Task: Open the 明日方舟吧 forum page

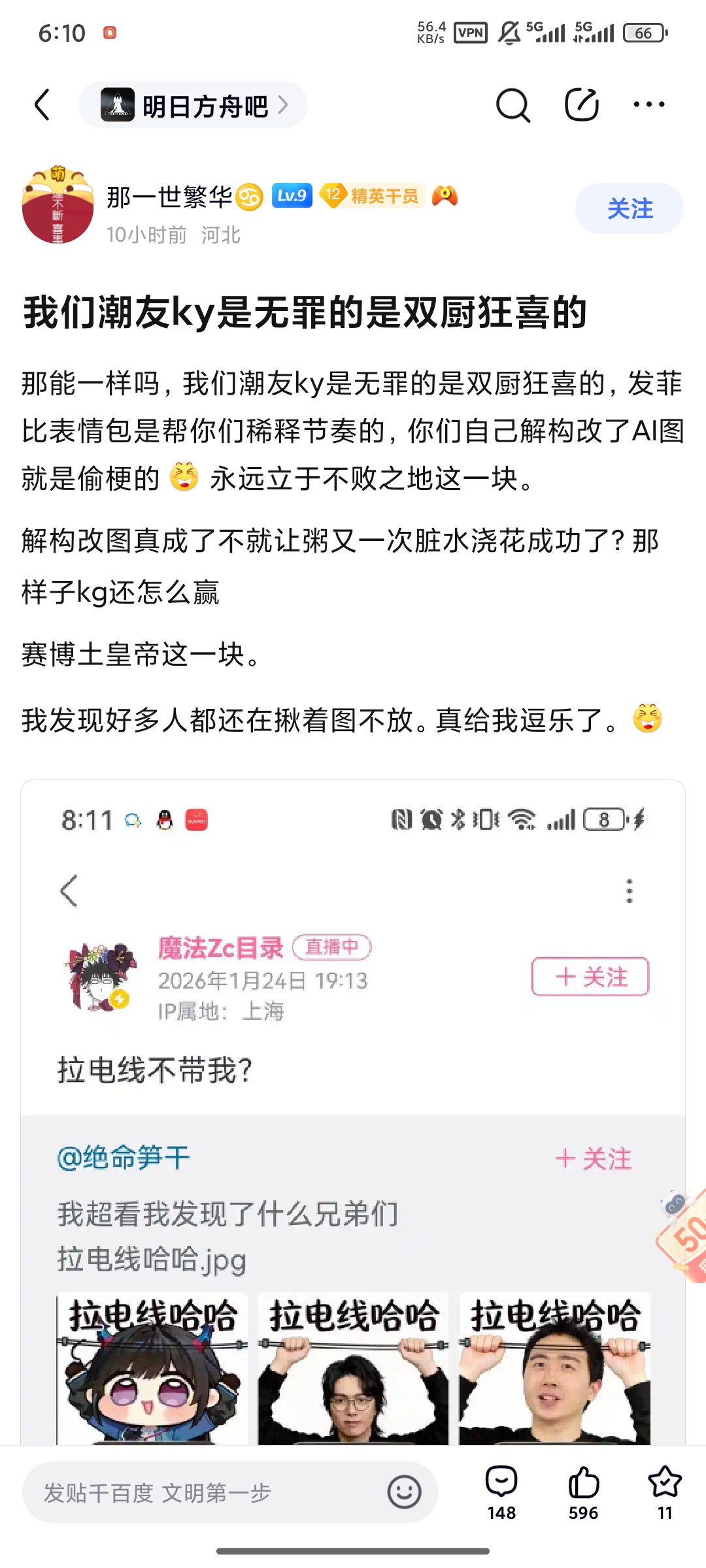Action: coord(193,105)
